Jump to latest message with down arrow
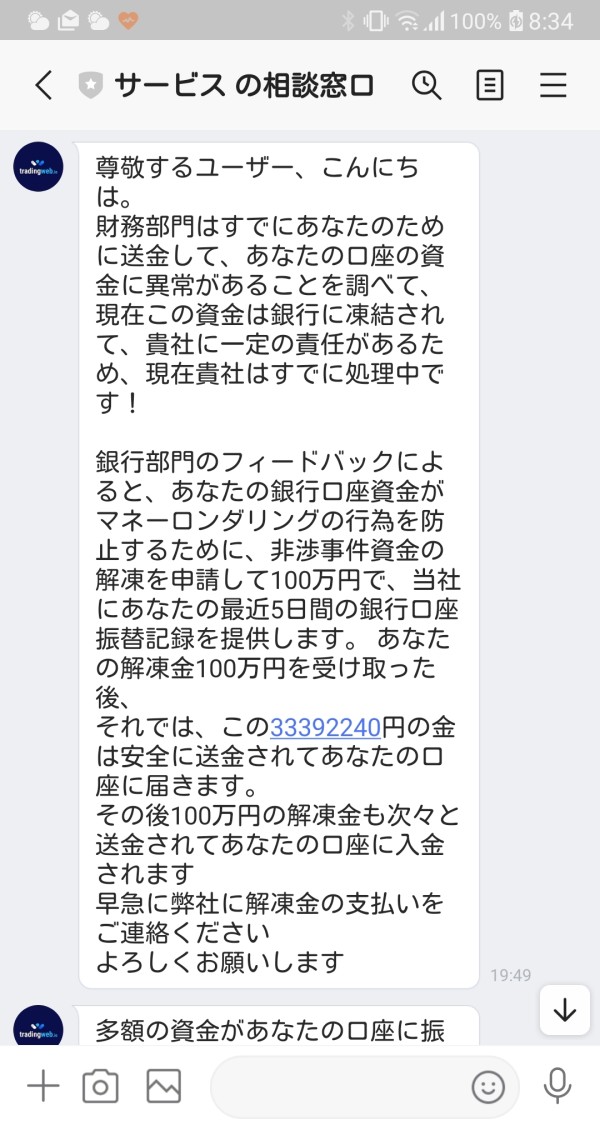The image size is (600, 1130). tap(565, 1010)
